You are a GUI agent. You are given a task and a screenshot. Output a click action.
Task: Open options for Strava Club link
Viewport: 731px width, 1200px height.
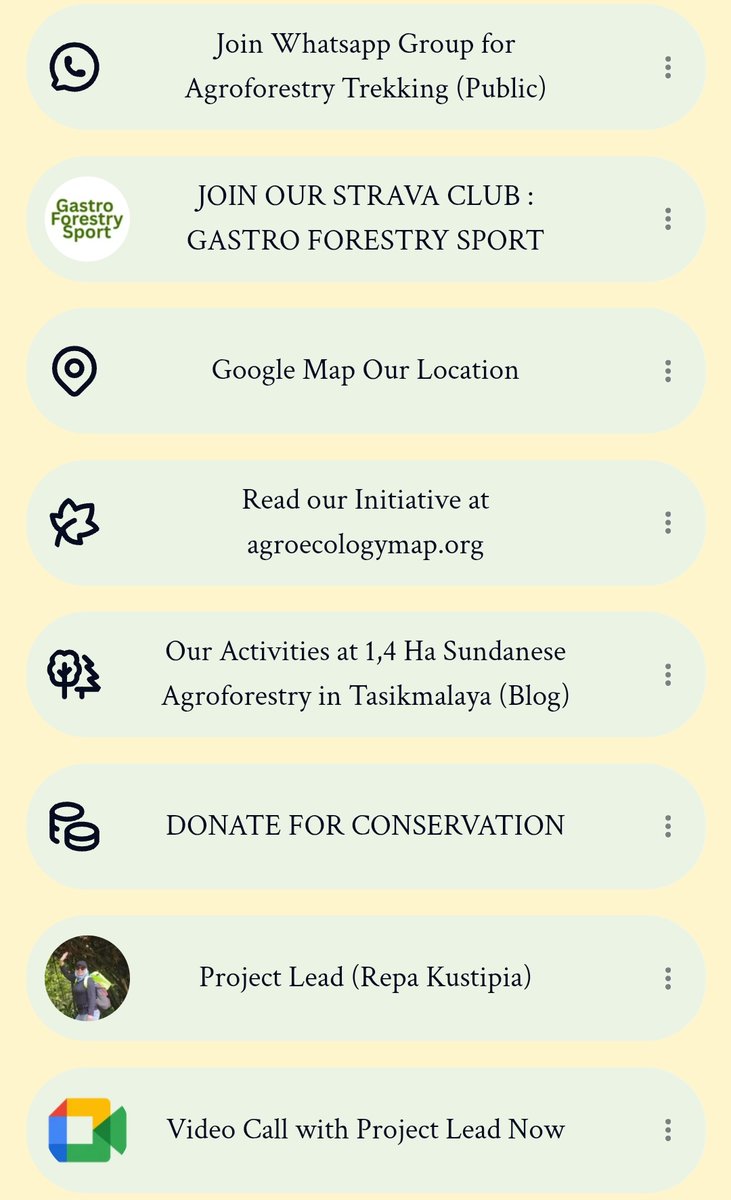(x=667, y=219)
